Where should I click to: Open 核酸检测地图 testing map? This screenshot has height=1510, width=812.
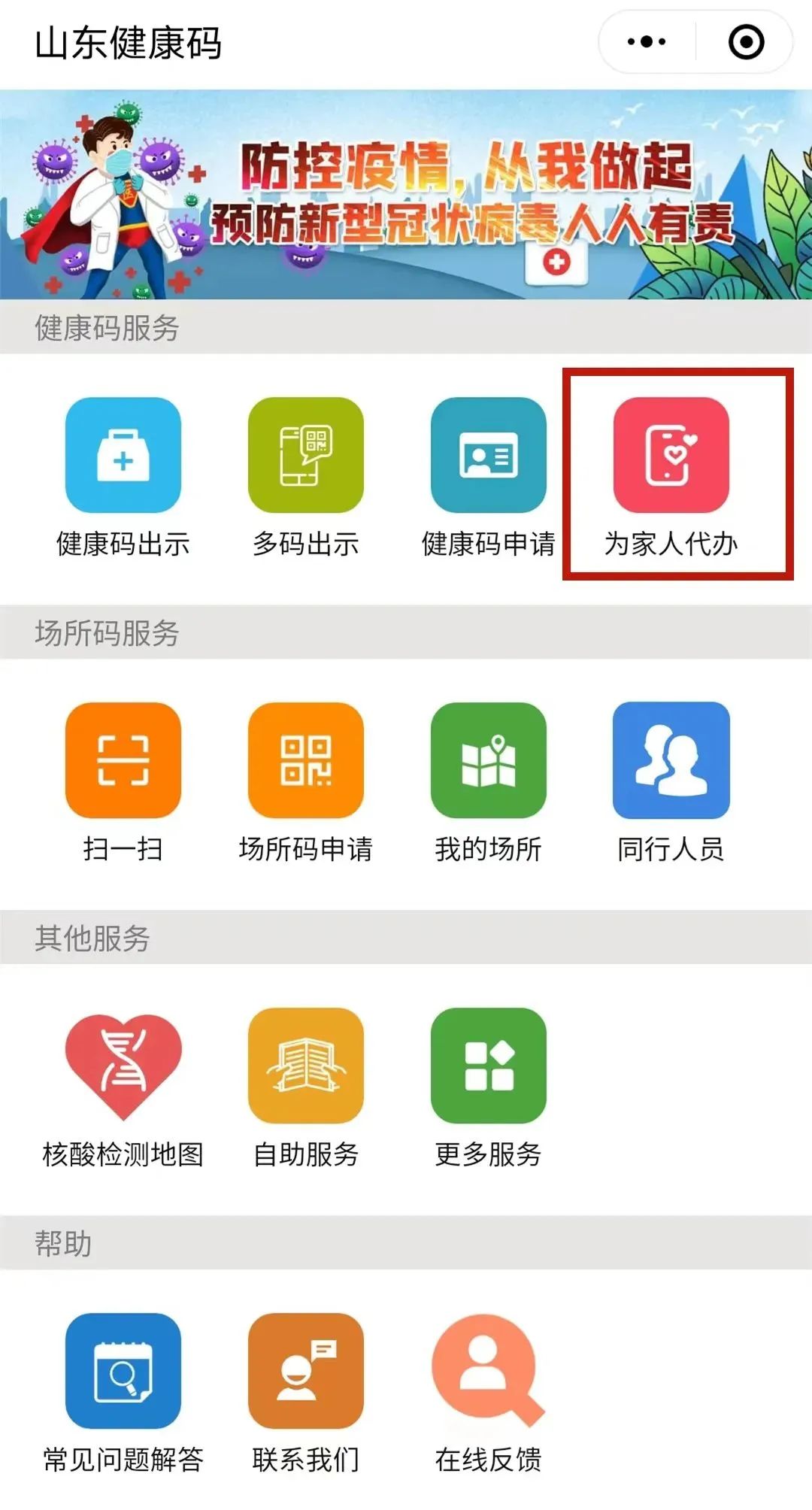[x=123, y=1066]
